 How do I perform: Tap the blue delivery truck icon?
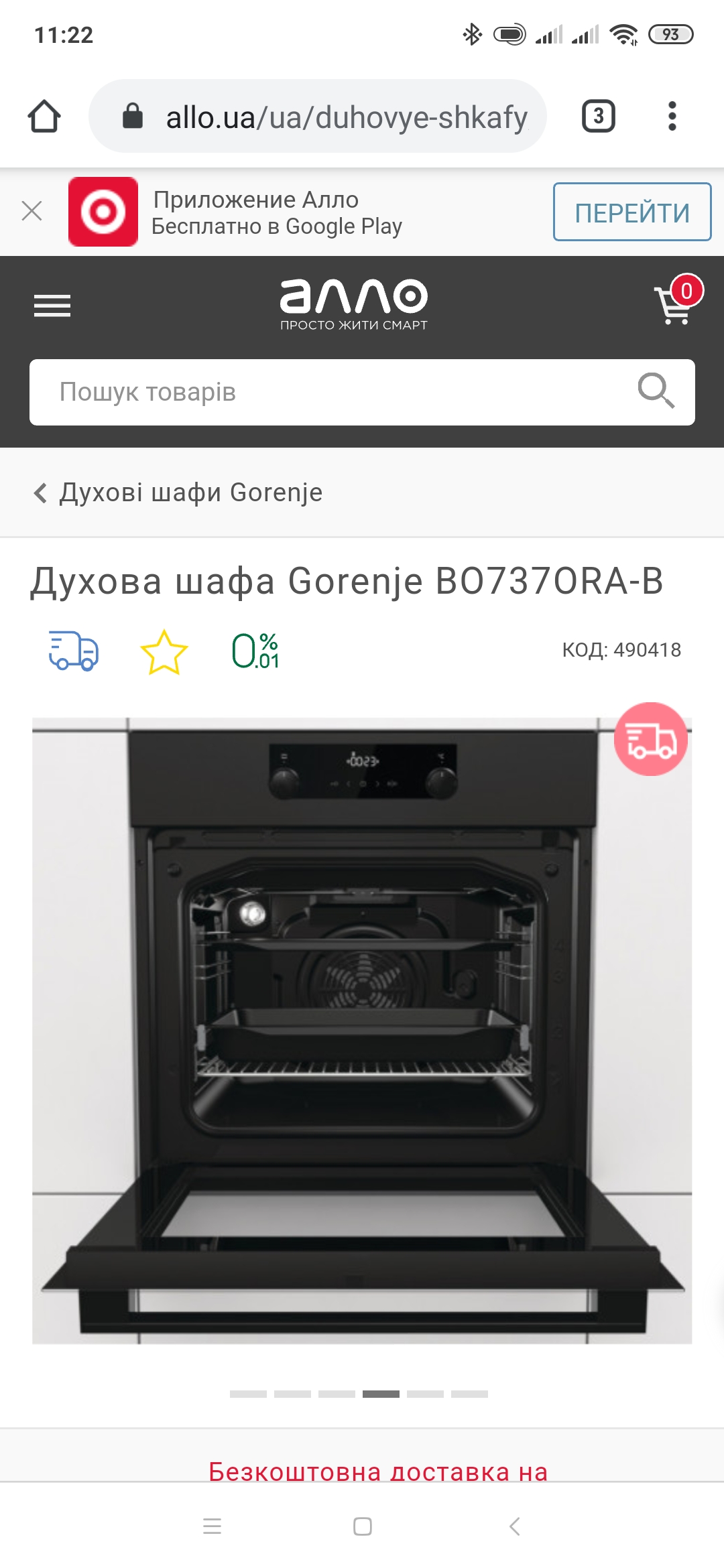point(74,650)
